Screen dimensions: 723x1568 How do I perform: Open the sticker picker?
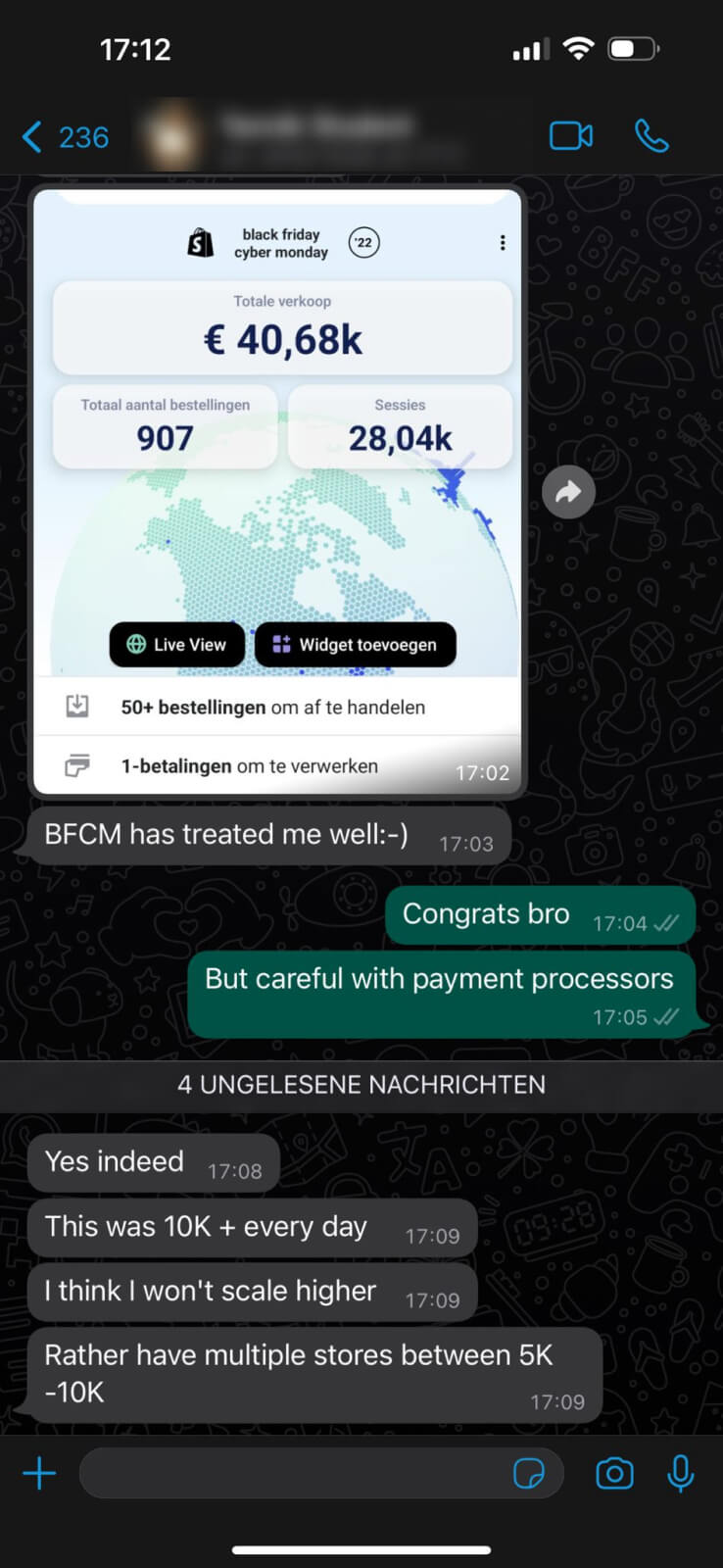click(x=529, y=1473)
